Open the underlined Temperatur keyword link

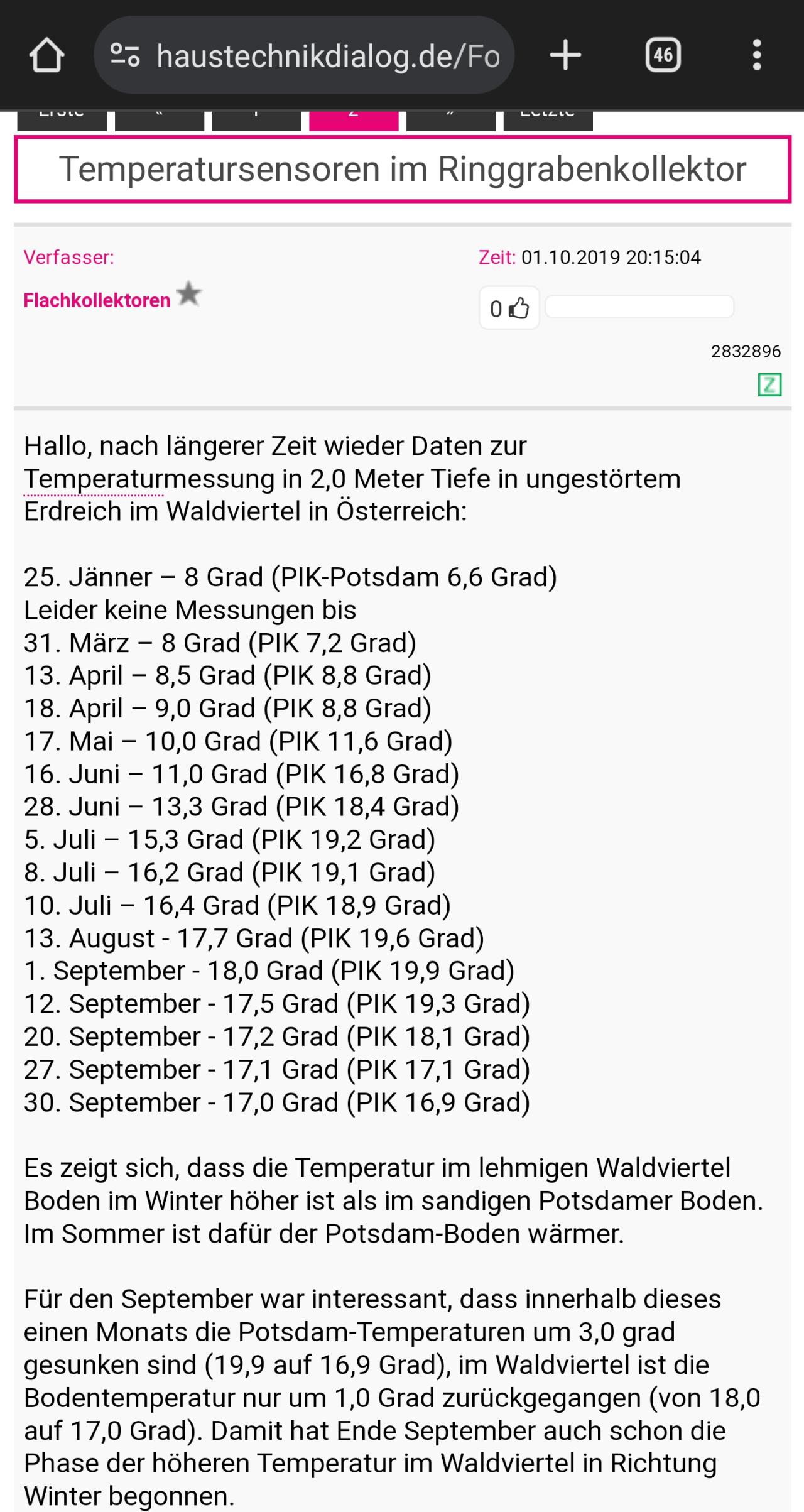pos(94,479)
